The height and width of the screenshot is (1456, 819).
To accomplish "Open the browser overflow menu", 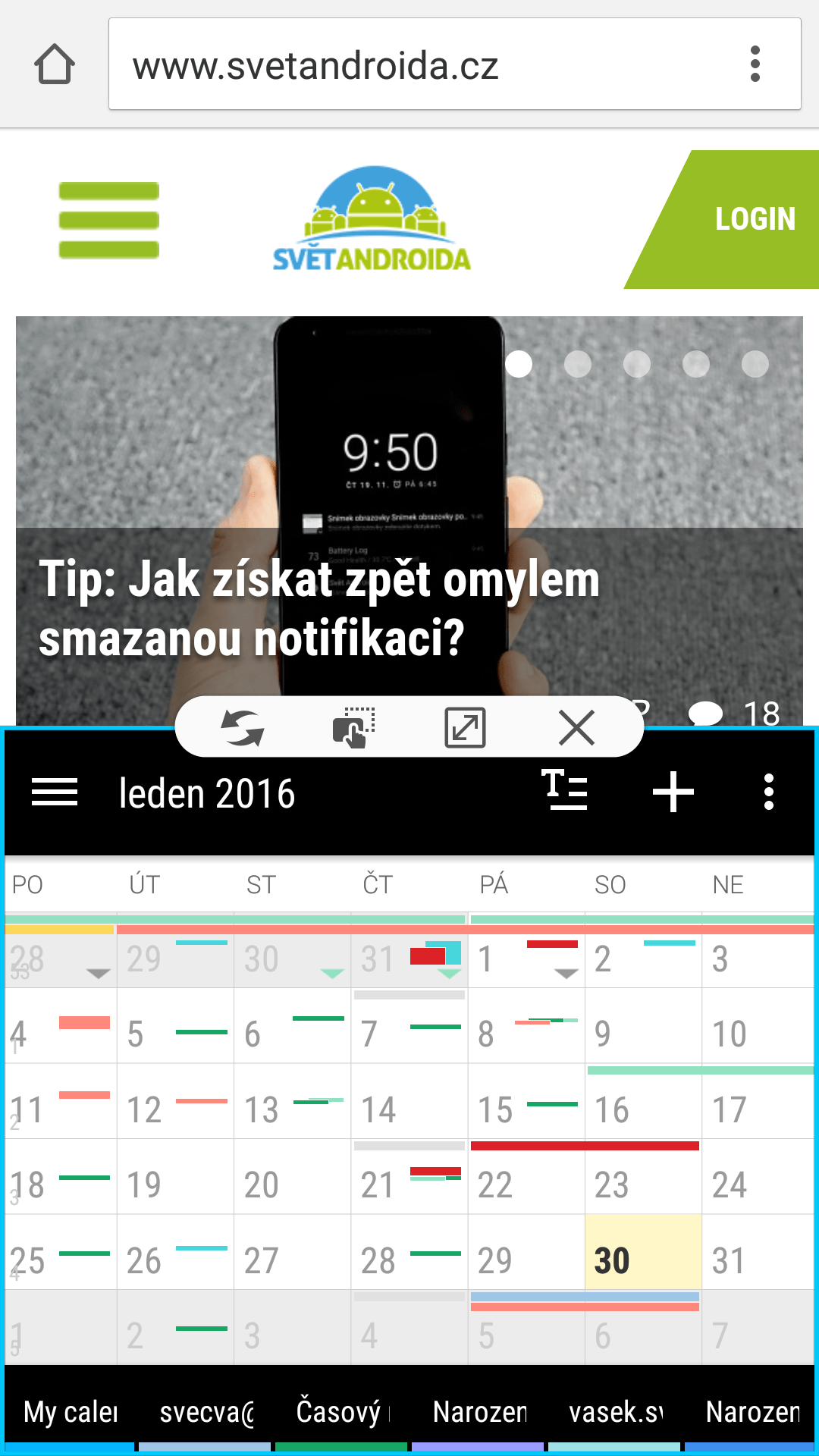I will point(755,64).
